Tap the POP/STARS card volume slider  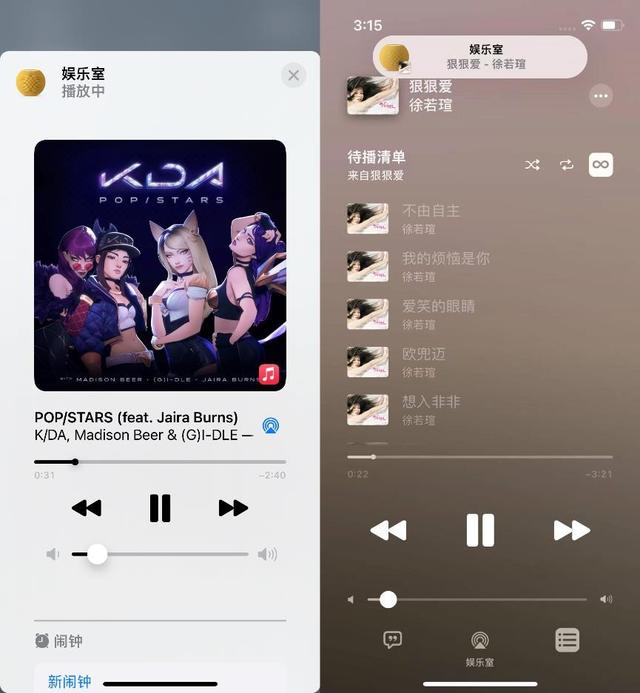coord(160,554)
